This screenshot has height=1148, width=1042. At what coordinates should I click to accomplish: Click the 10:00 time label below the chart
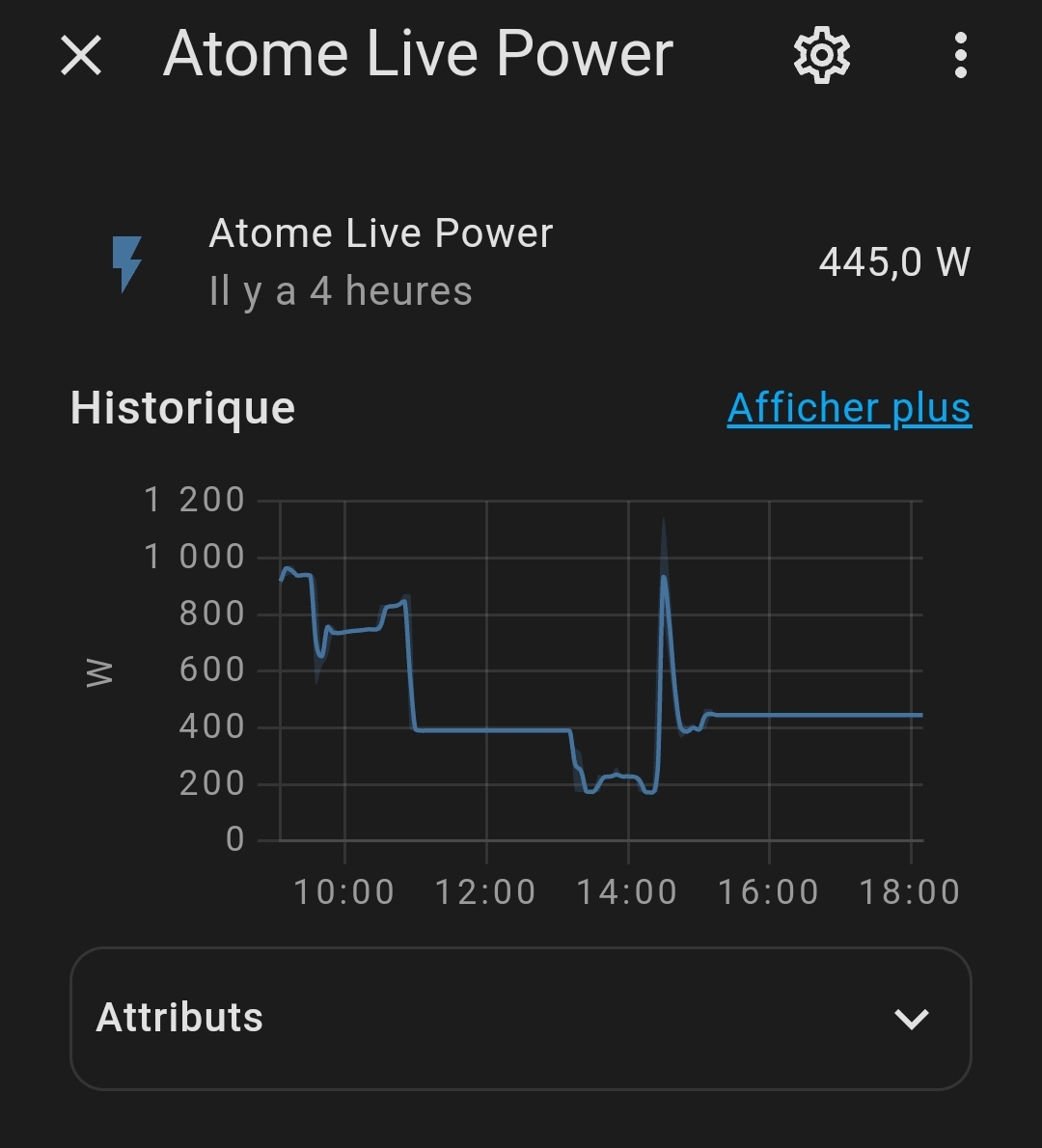tap(348, 891)
